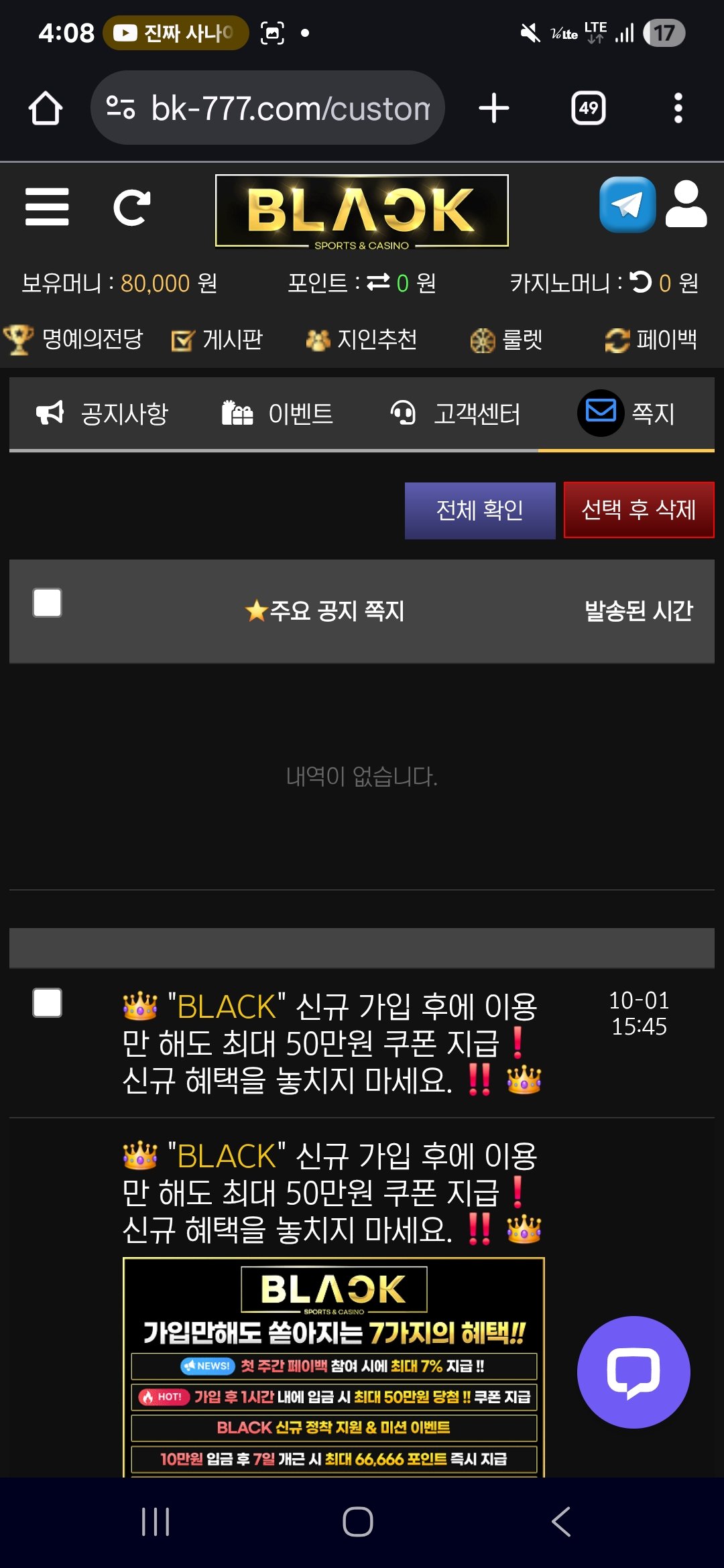724x1568 pixels.
Task: Open the Telegram contact icon
Action: 627,205
